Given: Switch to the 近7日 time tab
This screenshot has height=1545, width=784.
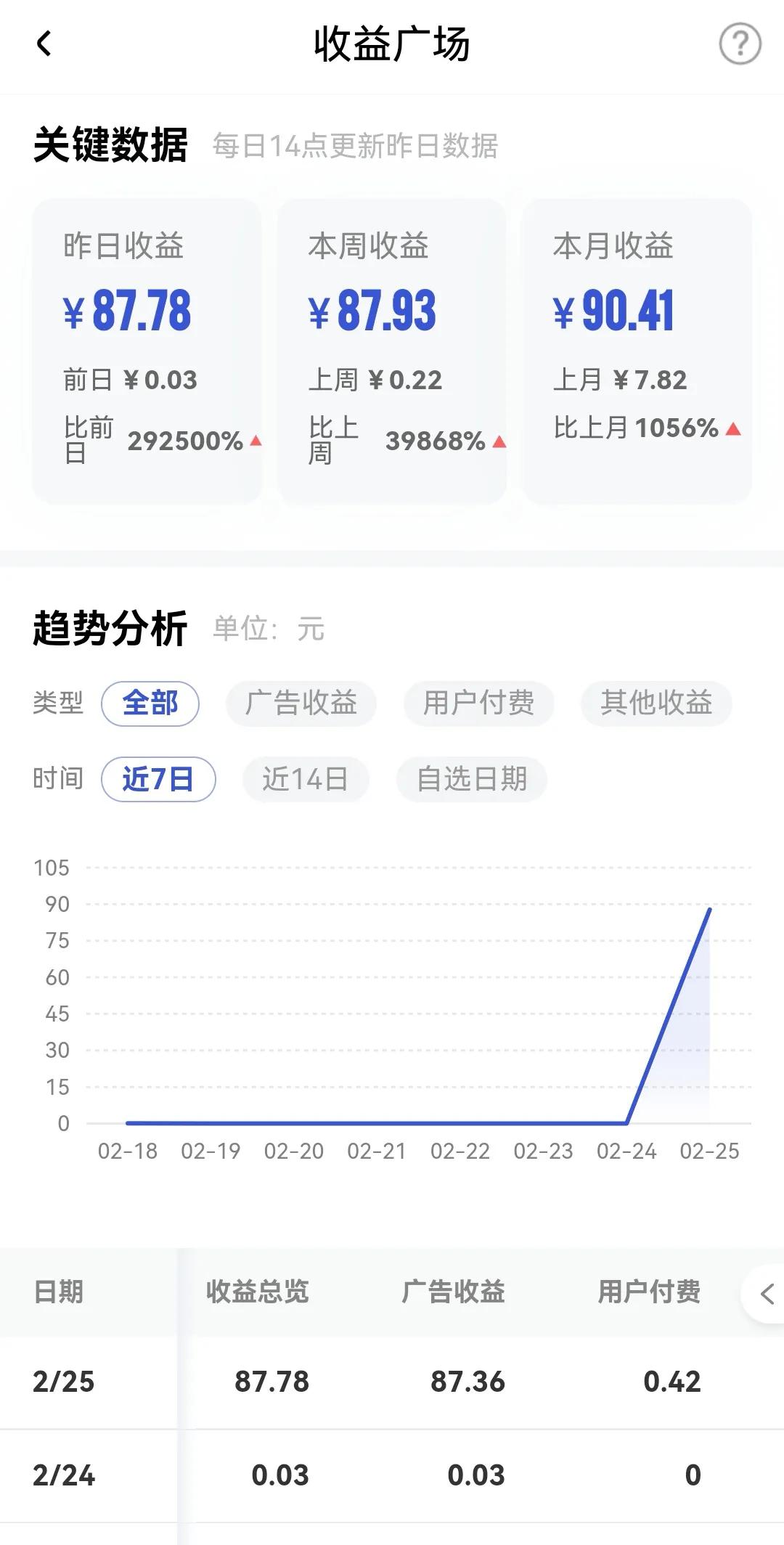Looking at the screenshot, I should pyautogui.click(x=159, y=778).
